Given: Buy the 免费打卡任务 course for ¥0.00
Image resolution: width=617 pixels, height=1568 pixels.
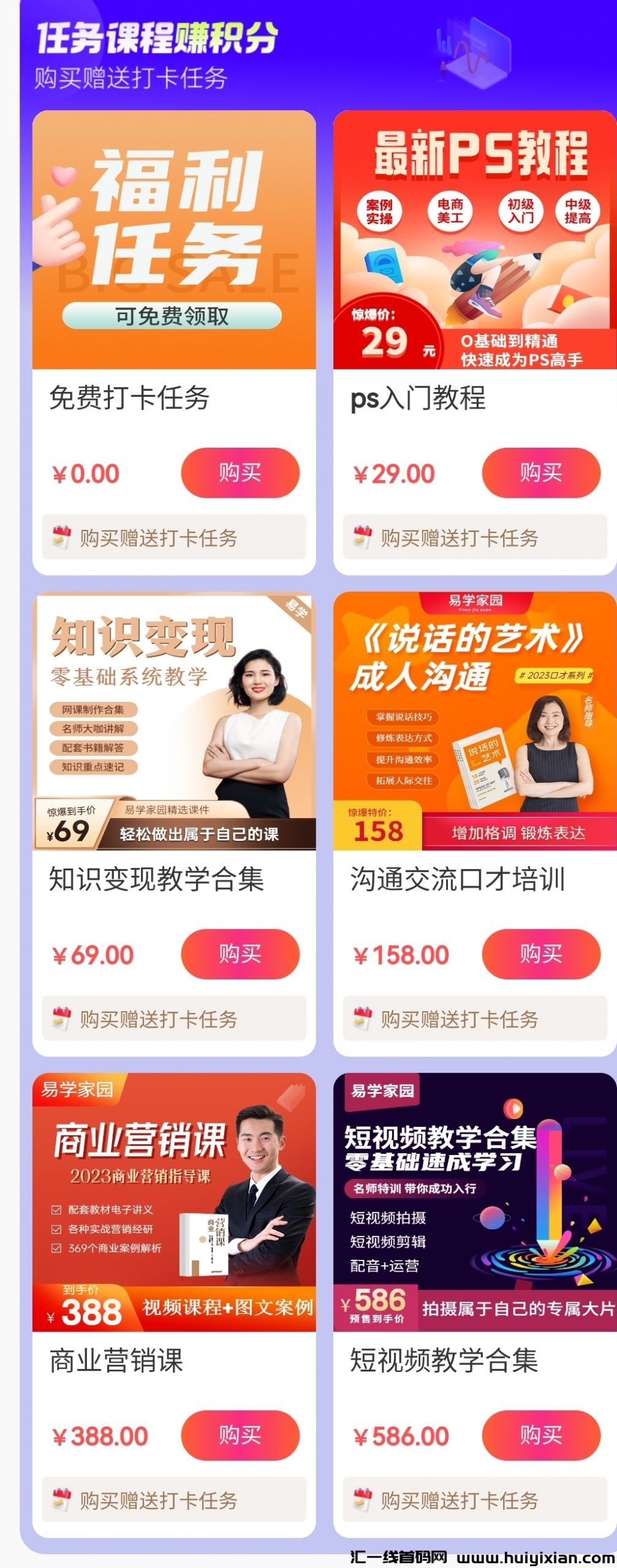Looking at the screenshot, I should [240, 472].
